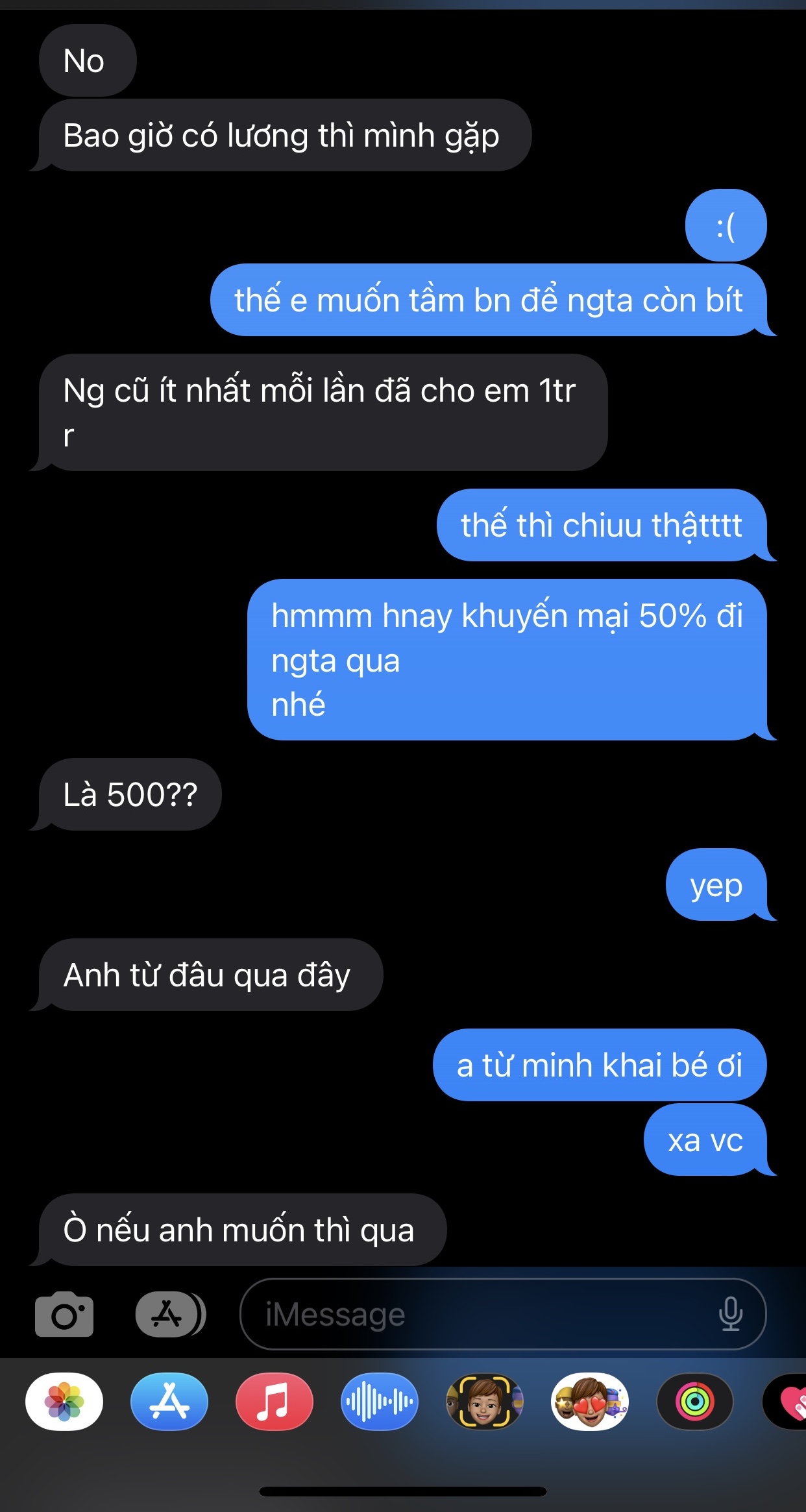Open the Music app in the app strip
The image size is (806, 1512).
click(275, 1402)
